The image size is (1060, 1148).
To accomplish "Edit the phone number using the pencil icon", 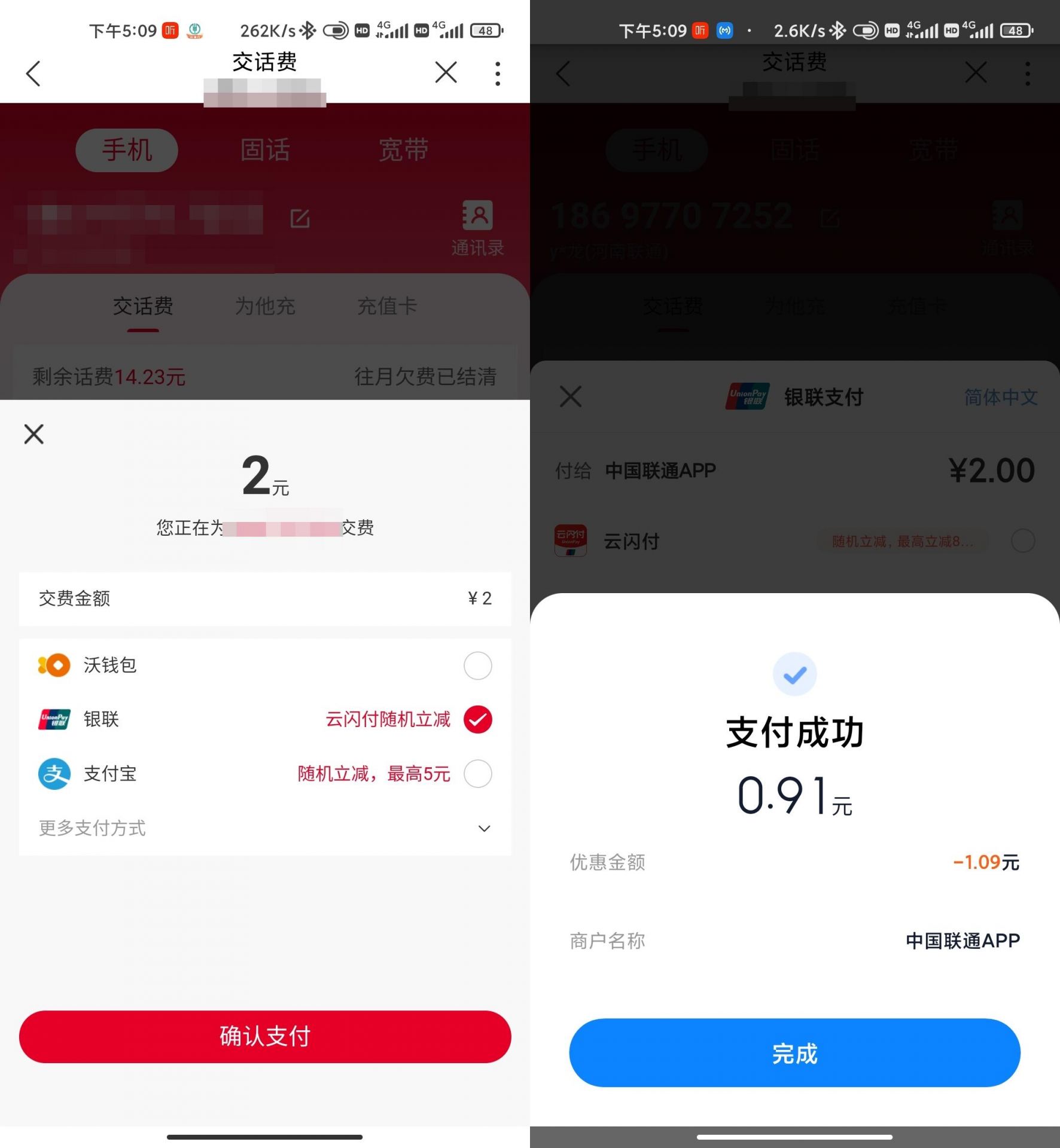I will 299,218.
